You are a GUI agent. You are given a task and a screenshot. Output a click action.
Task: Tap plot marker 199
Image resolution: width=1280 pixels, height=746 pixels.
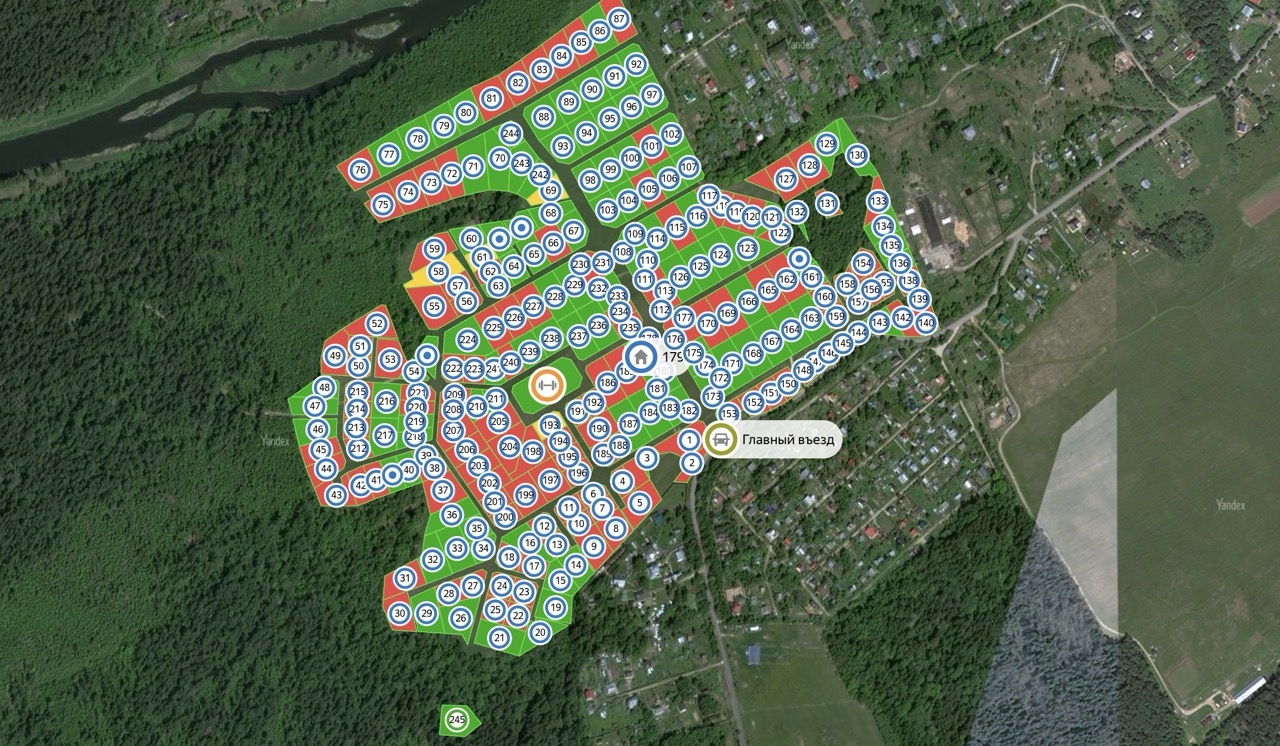(526, 494)
